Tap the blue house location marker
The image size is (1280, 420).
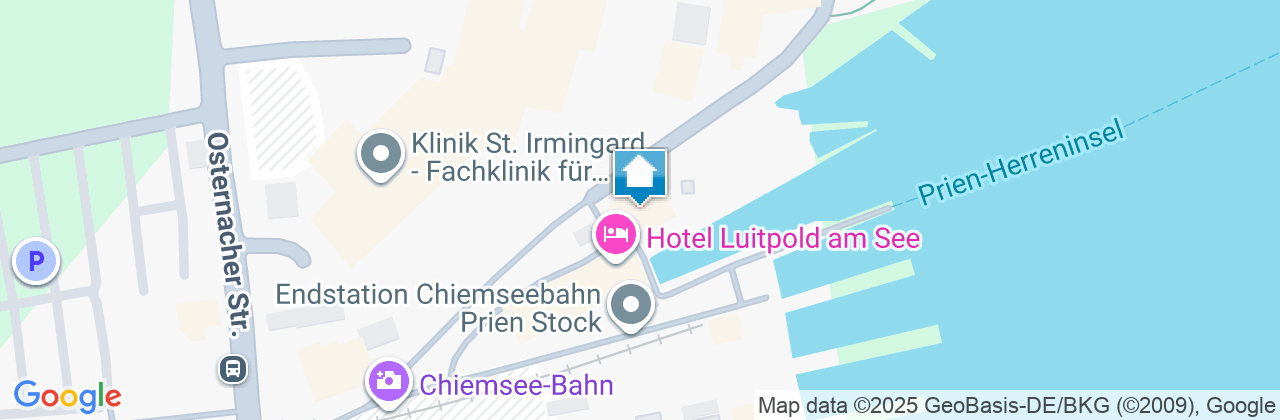tap(640, 175)
